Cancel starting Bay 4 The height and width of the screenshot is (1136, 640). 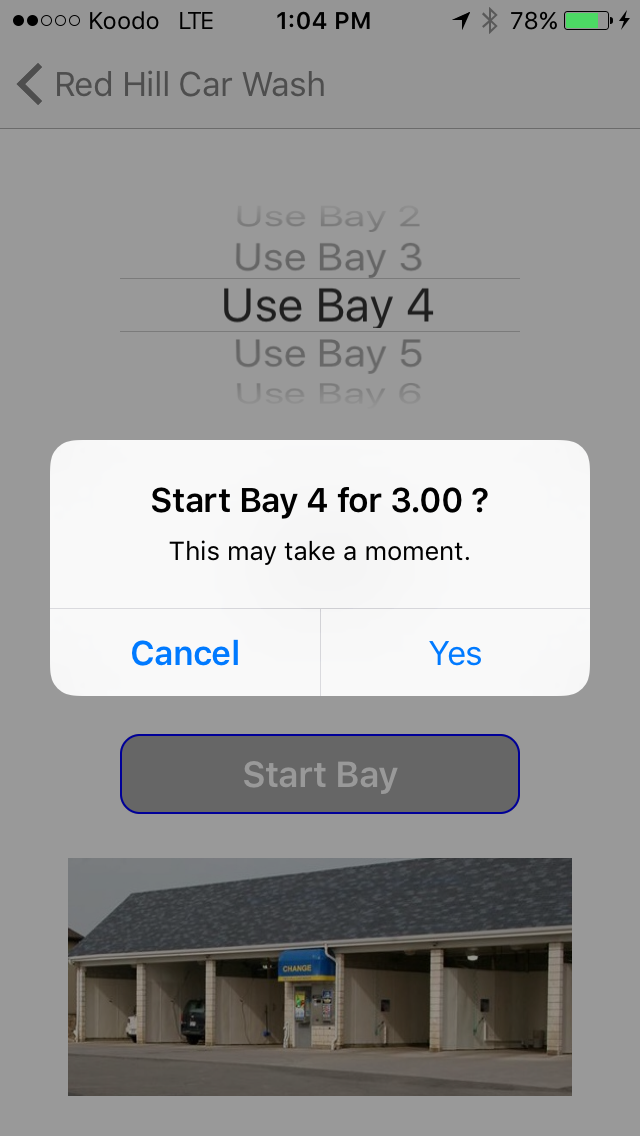point(185,653)
